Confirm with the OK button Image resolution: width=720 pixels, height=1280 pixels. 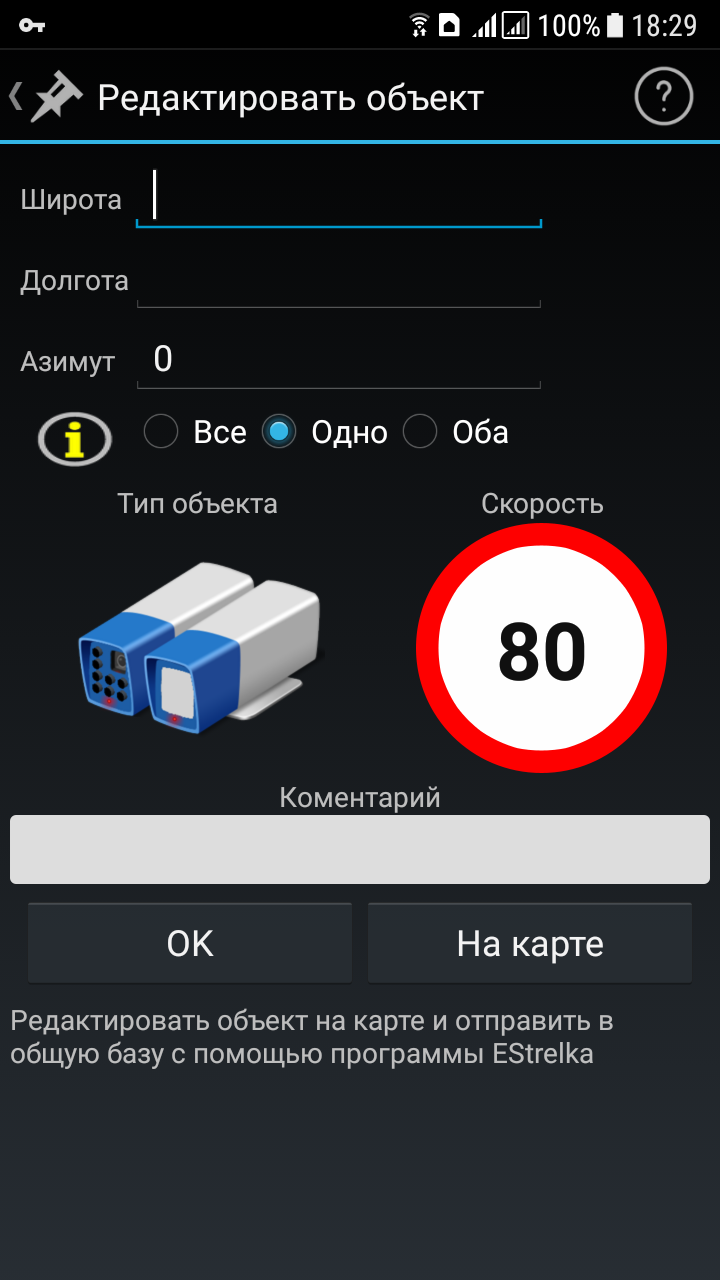(x=190, y=943)
